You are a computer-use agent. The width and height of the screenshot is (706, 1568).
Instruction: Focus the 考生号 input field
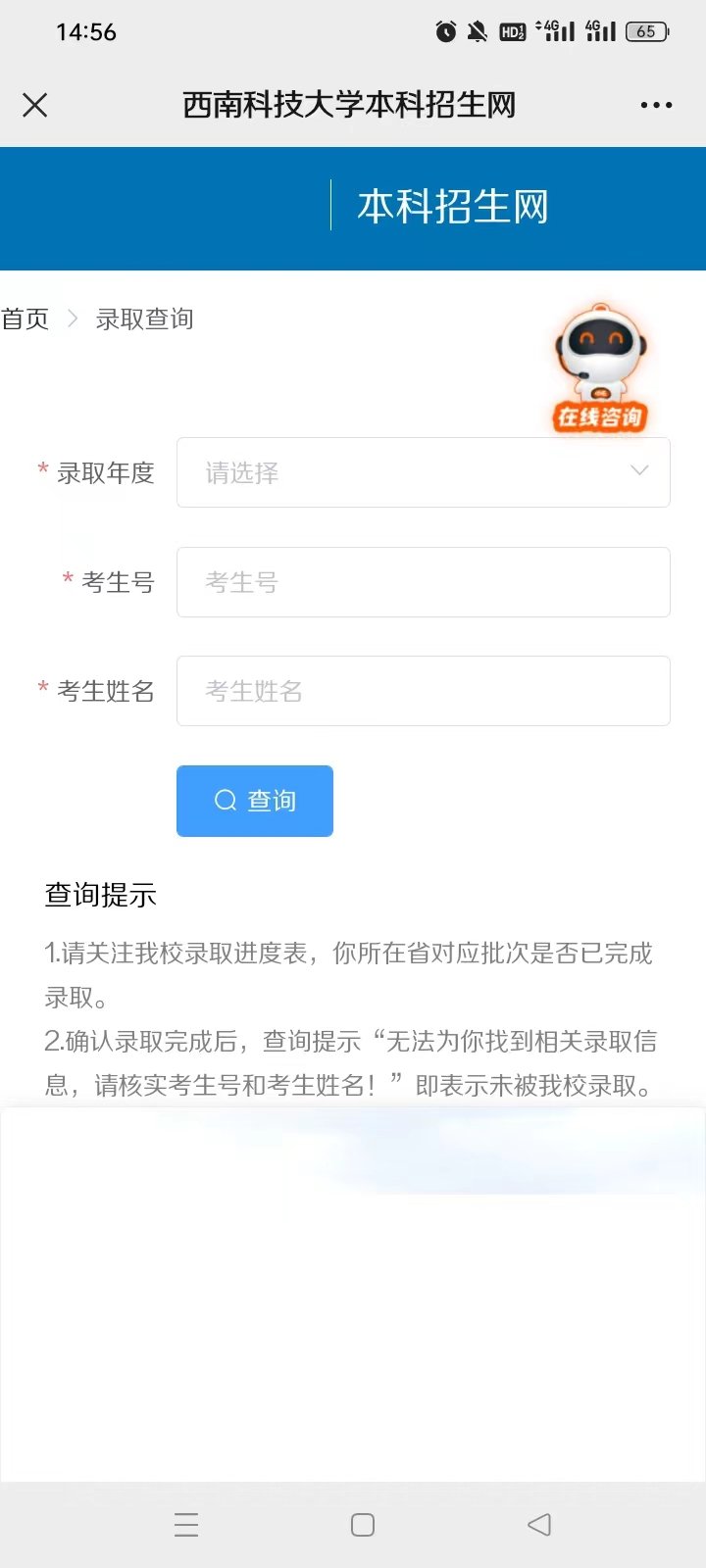coord(423,582)
